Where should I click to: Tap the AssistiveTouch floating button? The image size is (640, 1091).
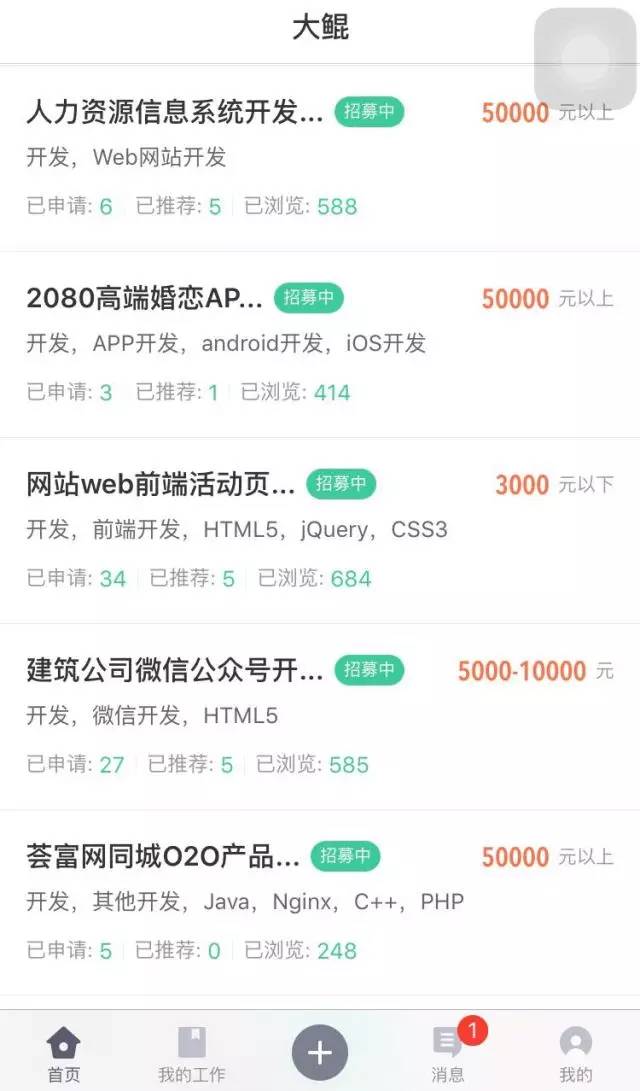[586, 58]
